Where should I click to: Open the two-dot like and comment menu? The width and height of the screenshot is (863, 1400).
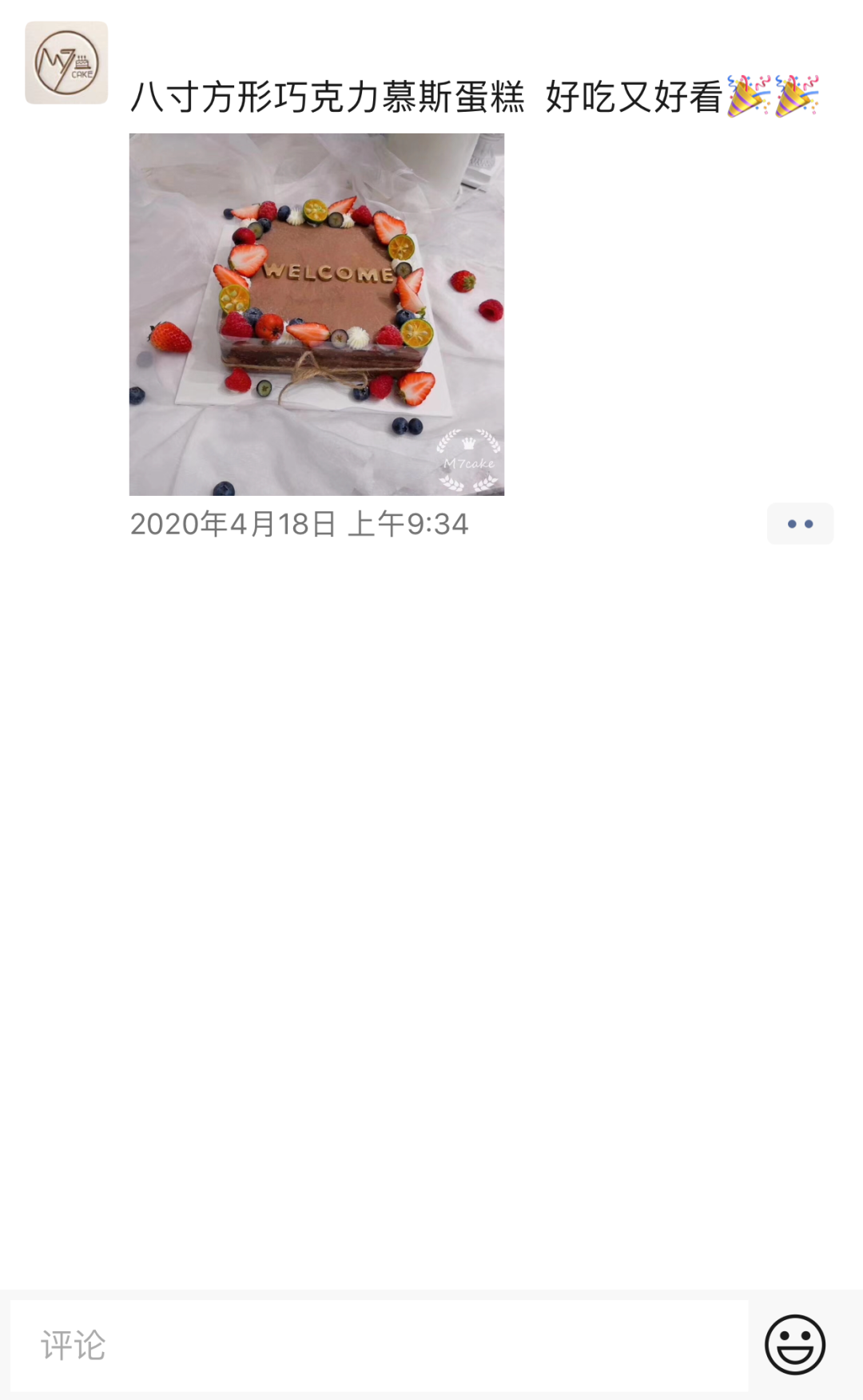click(x=800, y=524)
